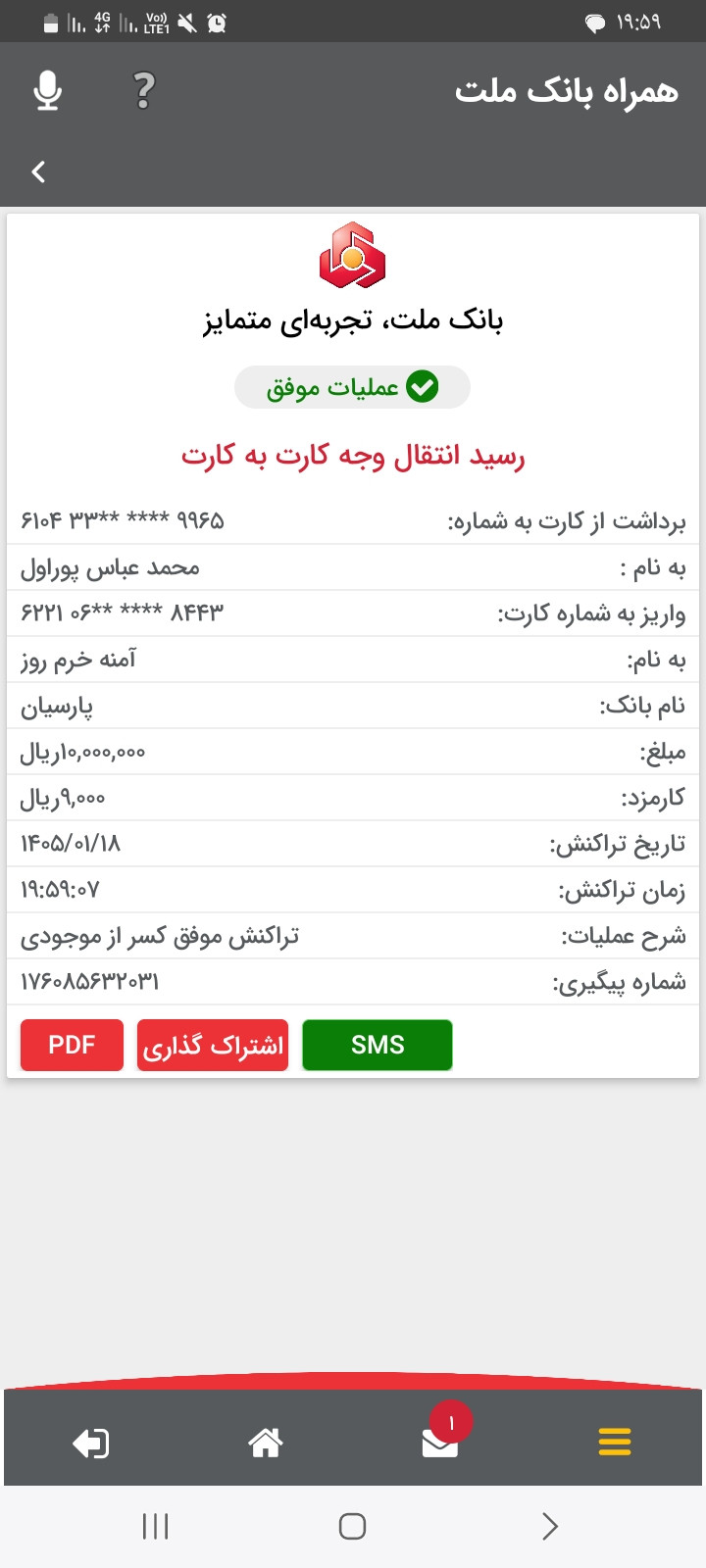
Task: Open the help question mark
Action: 144,91
